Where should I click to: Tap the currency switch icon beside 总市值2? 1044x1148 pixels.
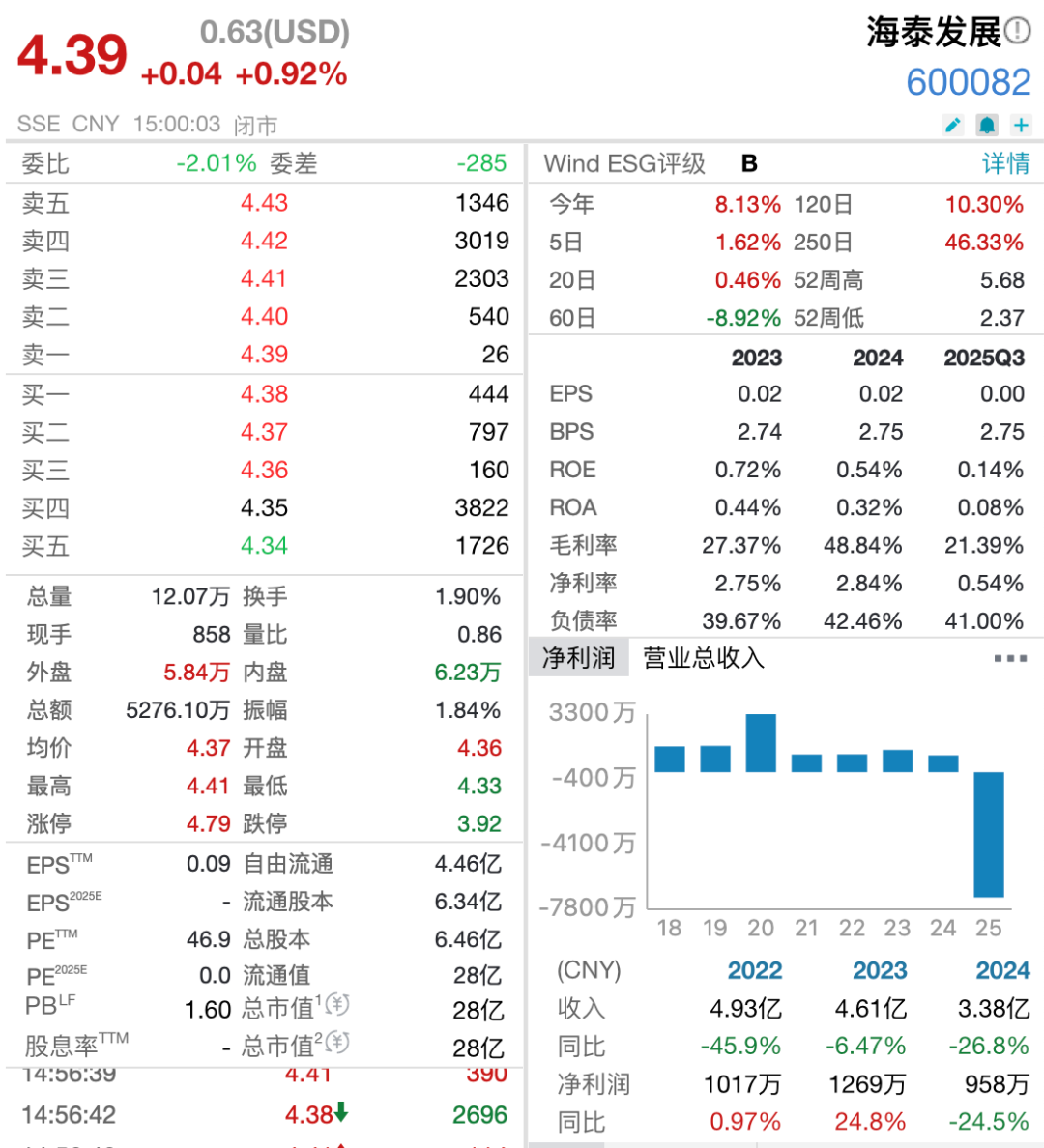click(x=337, y=1043)
